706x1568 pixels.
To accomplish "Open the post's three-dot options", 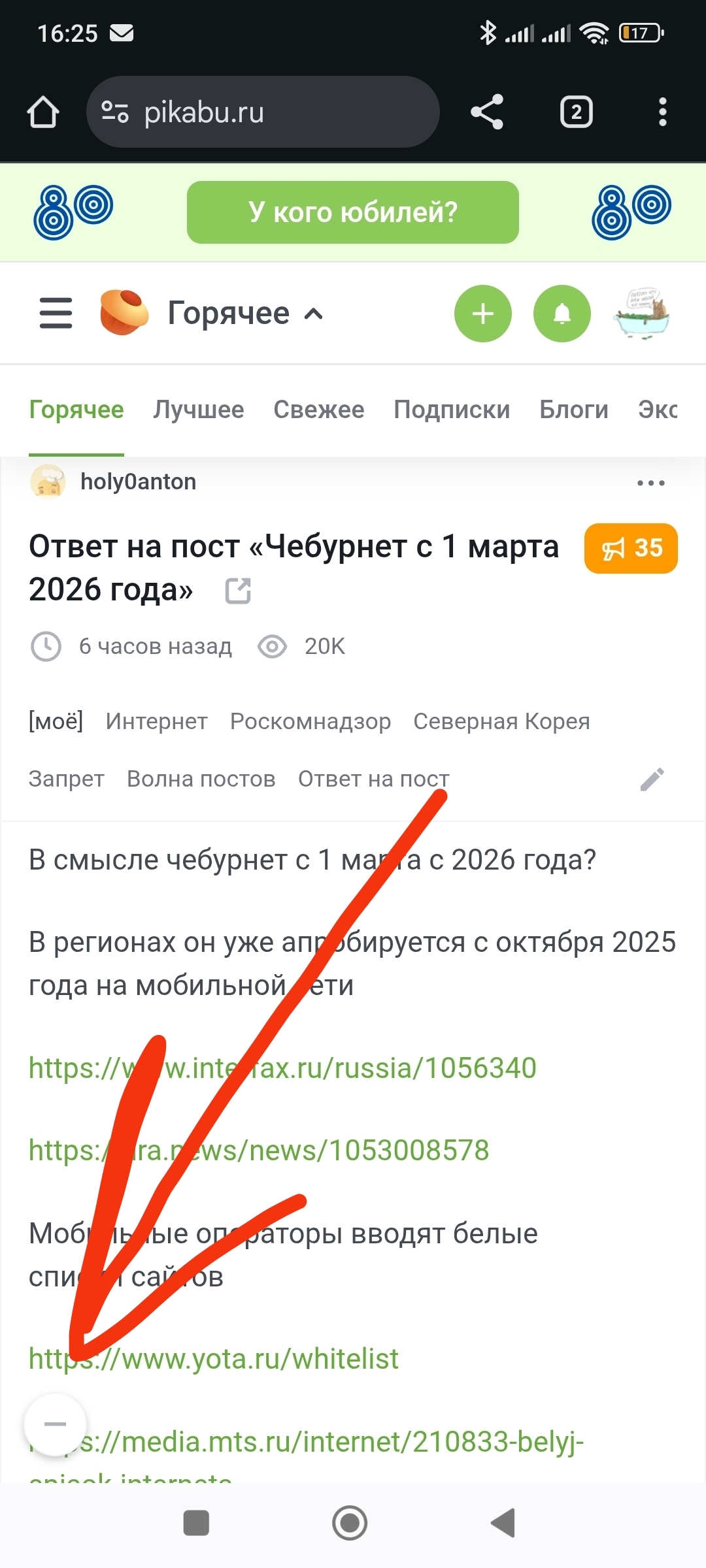I will tap(650, 483).
